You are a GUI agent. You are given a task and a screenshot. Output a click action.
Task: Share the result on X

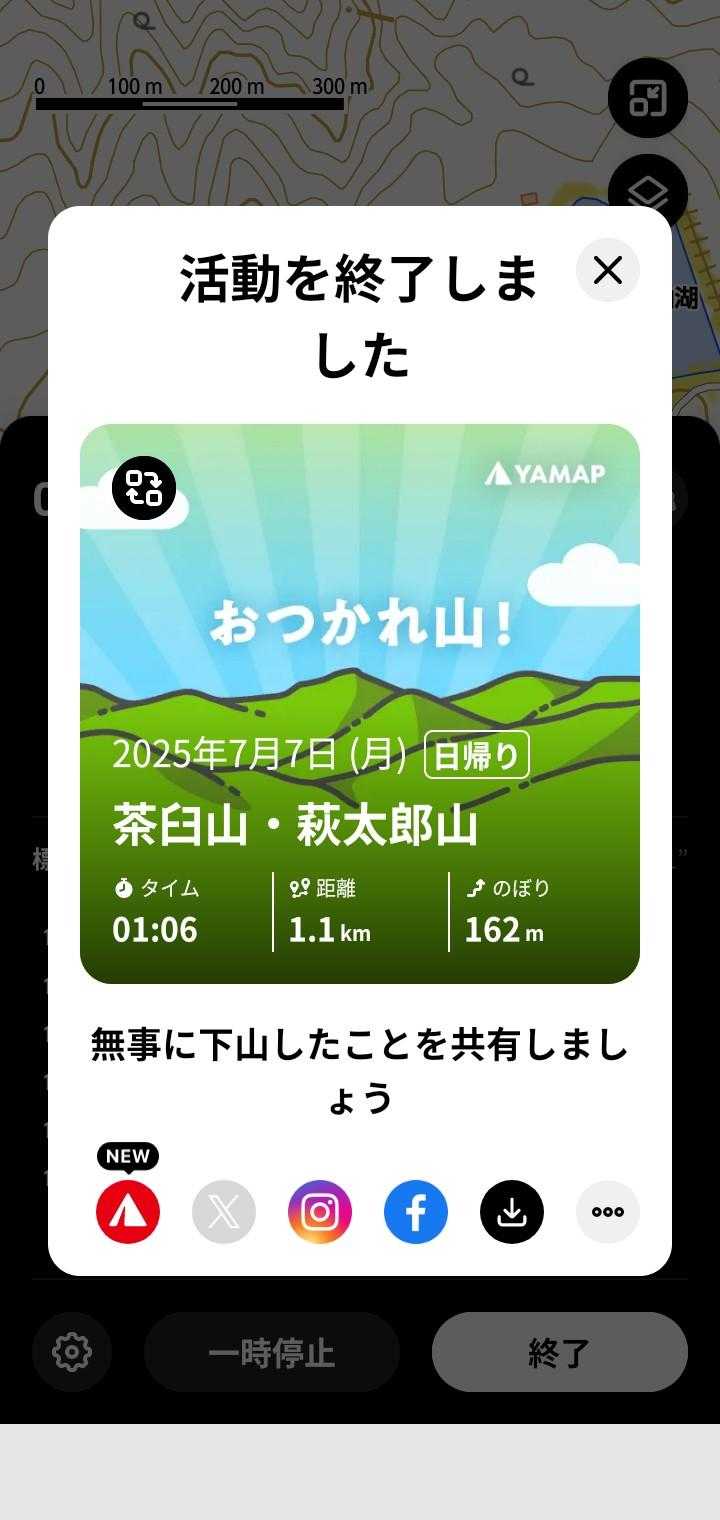point(224,1212)
